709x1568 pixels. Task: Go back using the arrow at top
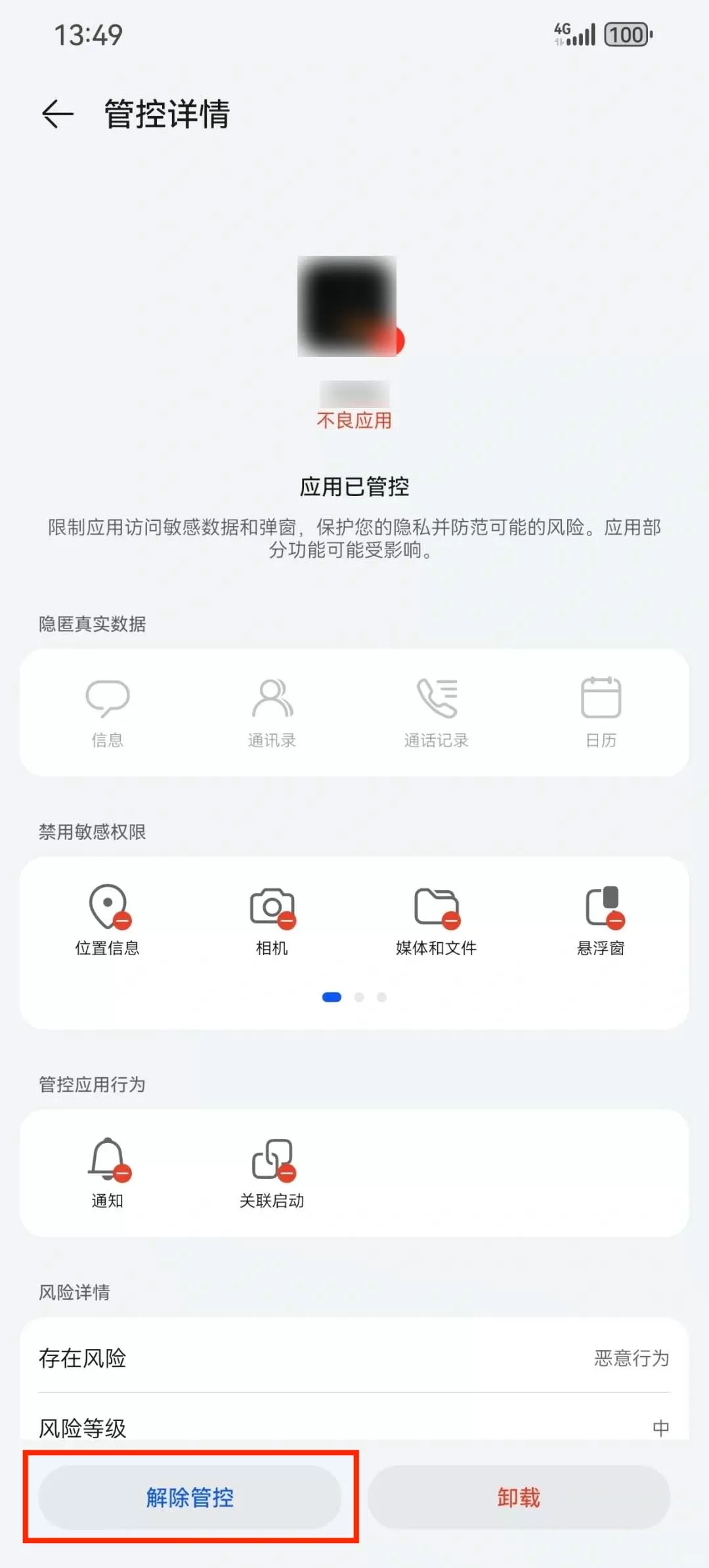point(57,113)
